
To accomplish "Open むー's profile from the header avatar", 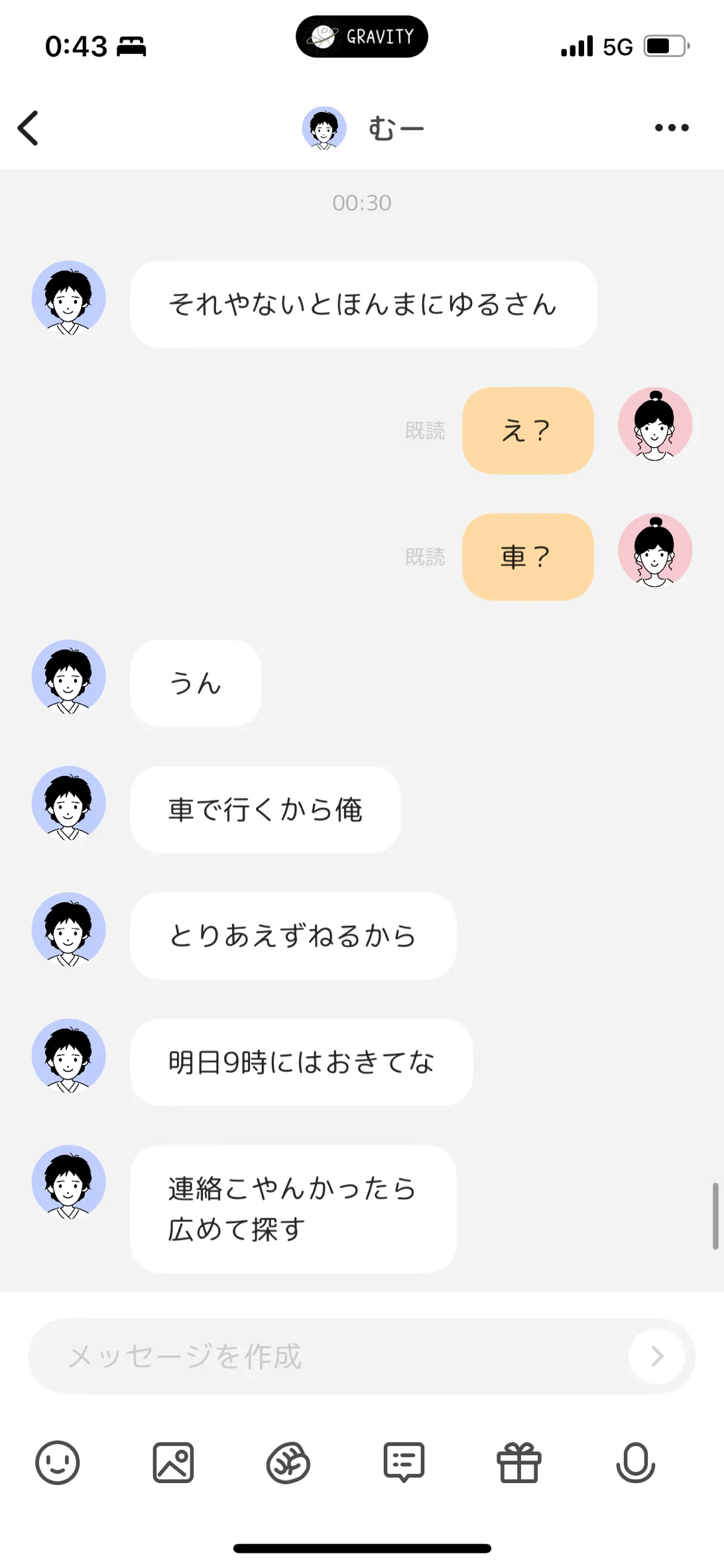I will pos(324,128).
